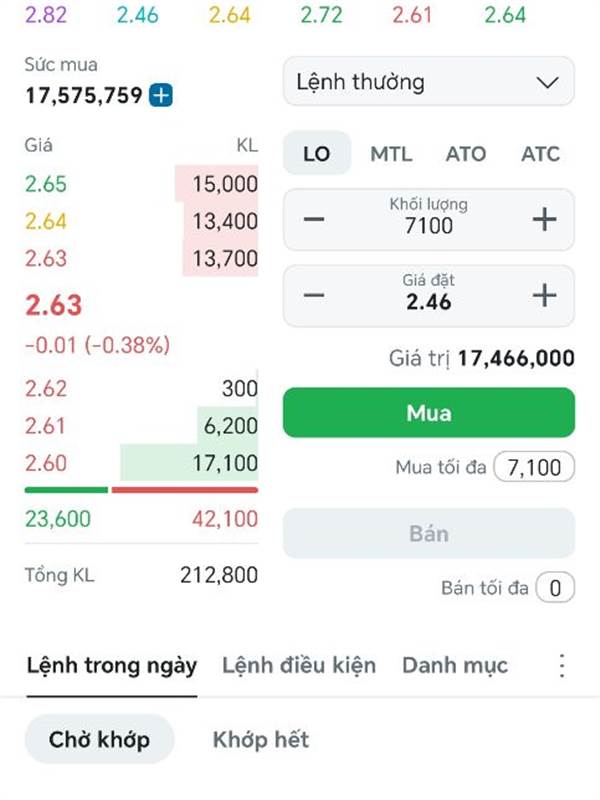Open the Lệnh thường order type dropdown
Image resolution: width=600 pixels, height=800 pixels.
[x=429, y=82]
